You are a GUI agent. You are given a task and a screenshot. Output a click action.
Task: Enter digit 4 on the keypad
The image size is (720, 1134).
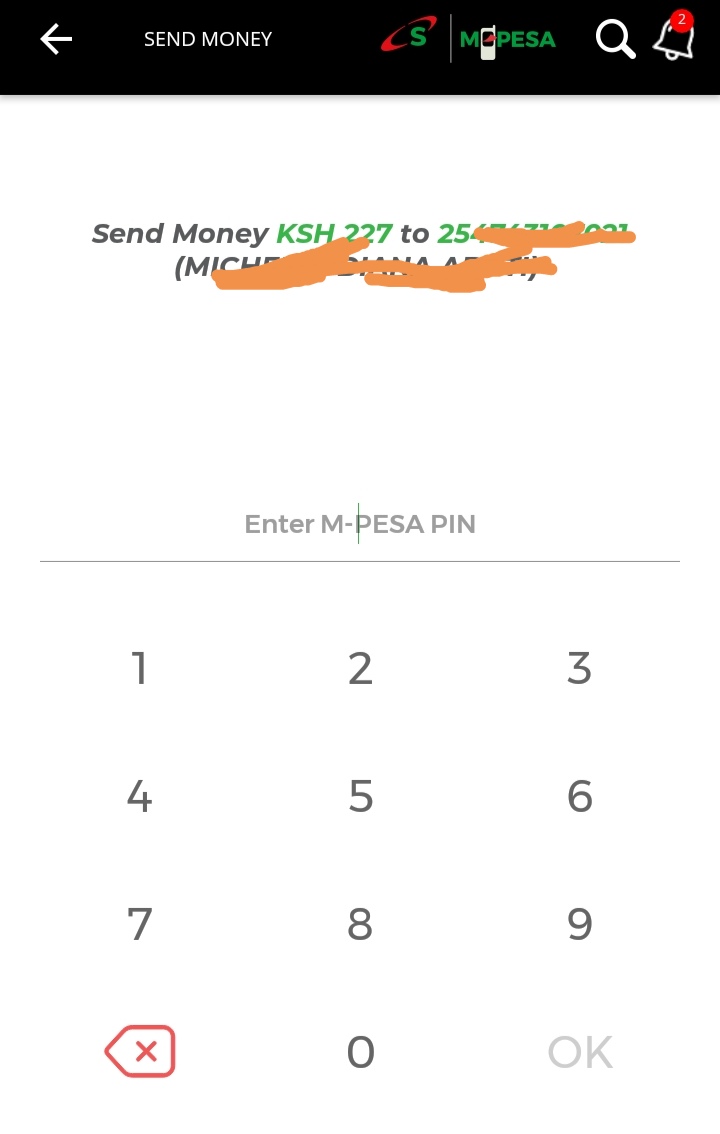(x=140, y=797)
